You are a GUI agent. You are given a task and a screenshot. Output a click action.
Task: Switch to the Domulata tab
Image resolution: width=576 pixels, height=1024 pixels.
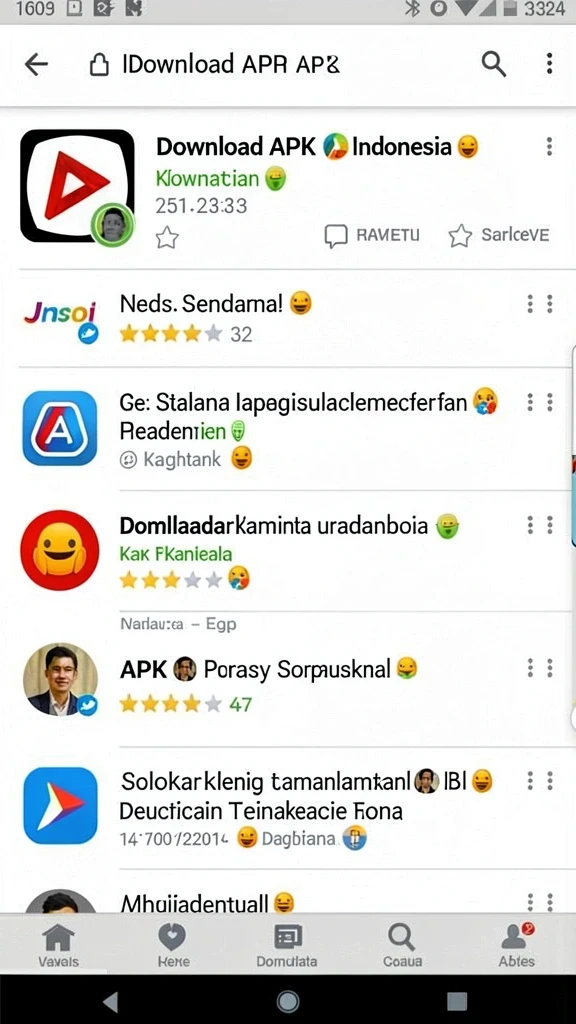[x=287, y=945]
